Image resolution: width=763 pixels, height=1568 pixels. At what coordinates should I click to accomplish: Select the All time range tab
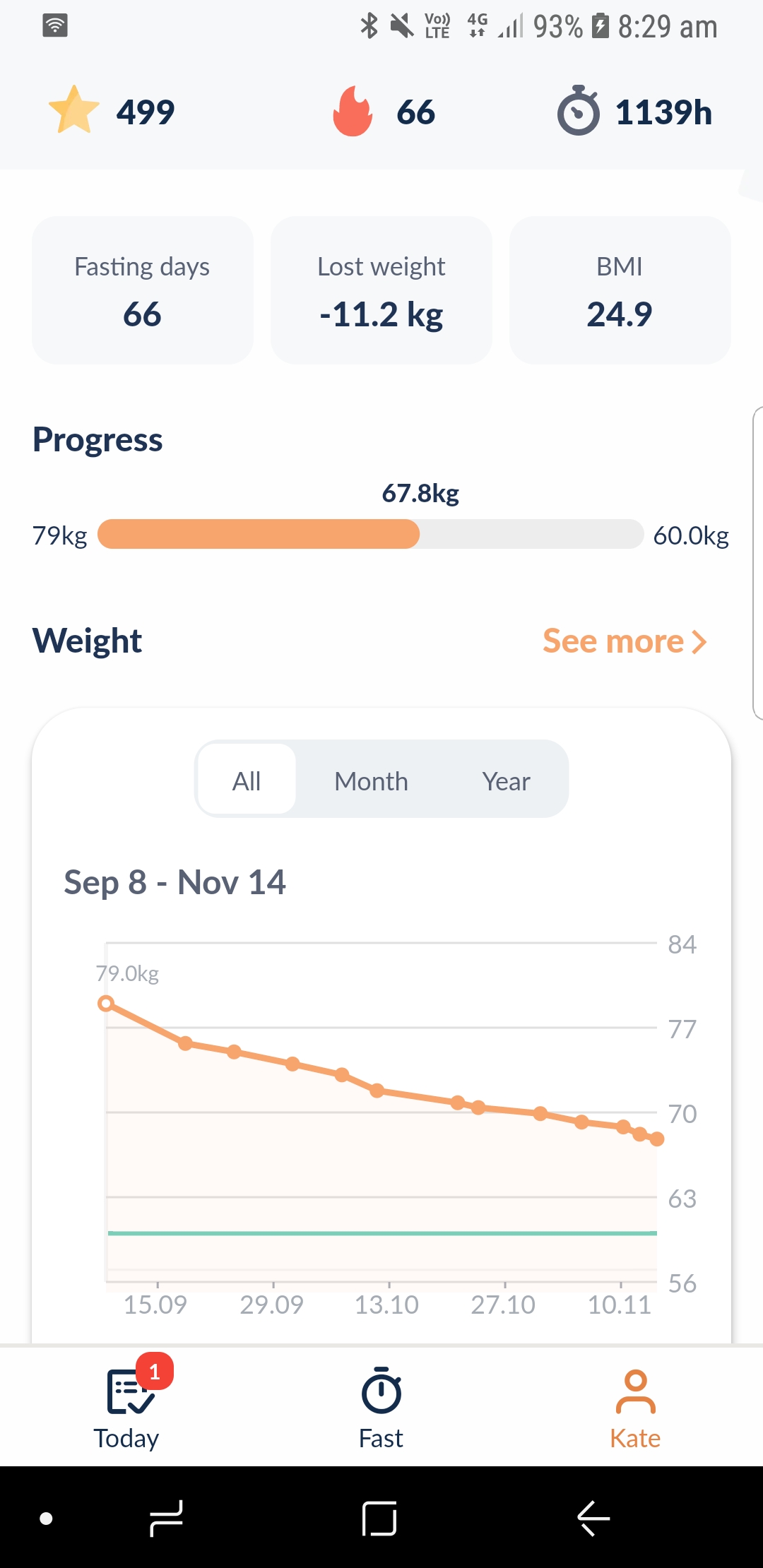coord(246,780)
